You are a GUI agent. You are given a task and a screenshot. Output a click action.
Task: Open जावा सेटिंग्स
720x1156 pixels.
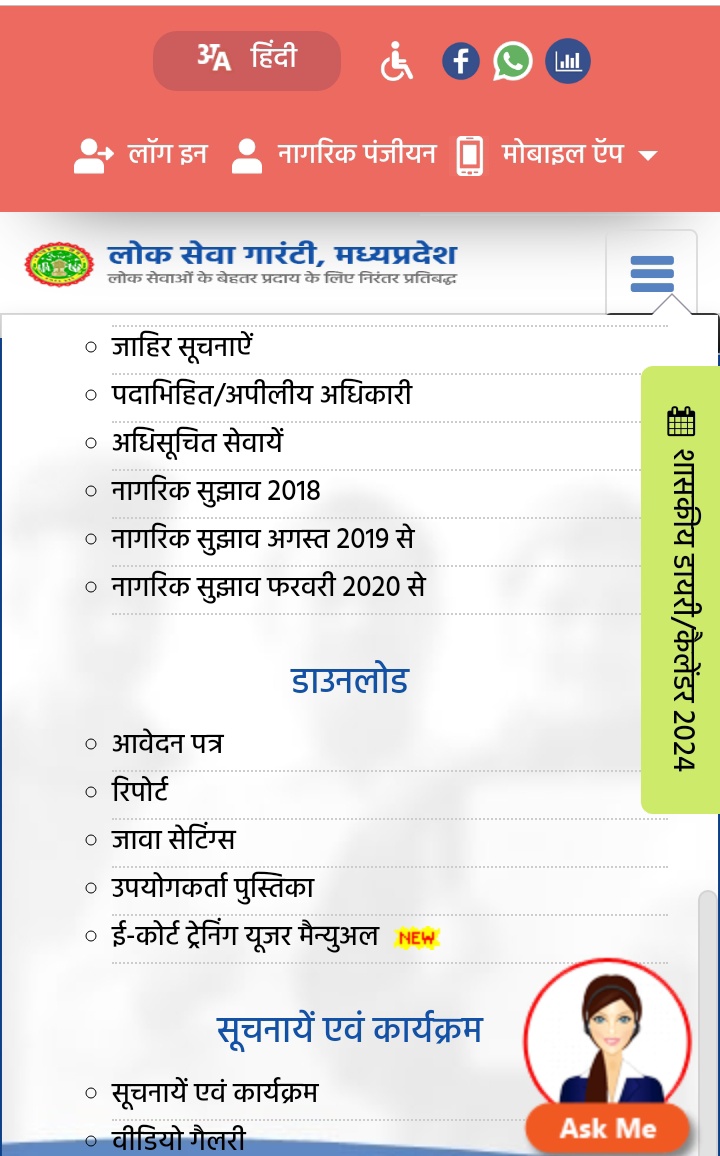[173, 839]
